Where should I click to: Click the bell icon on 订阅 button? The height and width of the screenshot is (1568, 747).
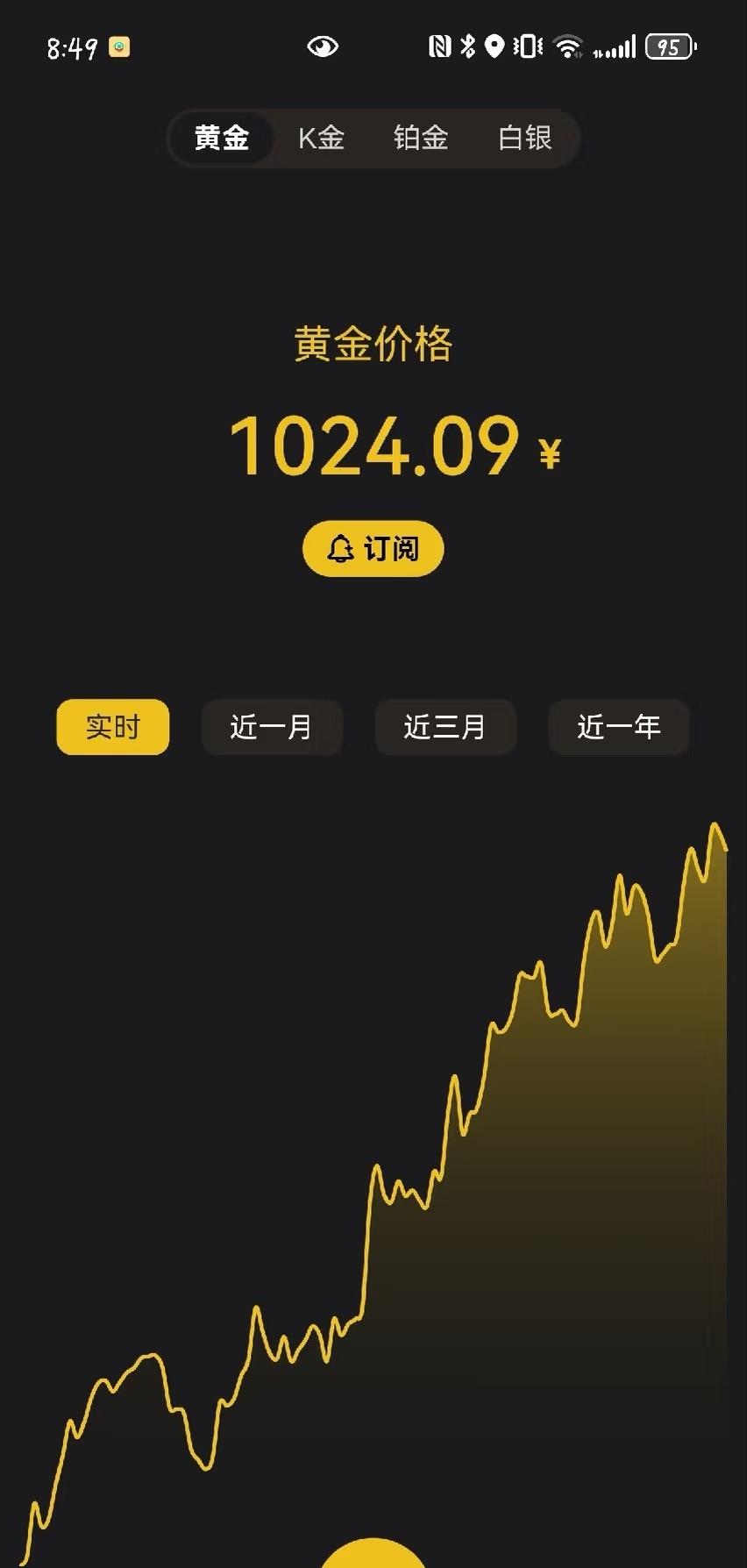[x=342, y=548]
